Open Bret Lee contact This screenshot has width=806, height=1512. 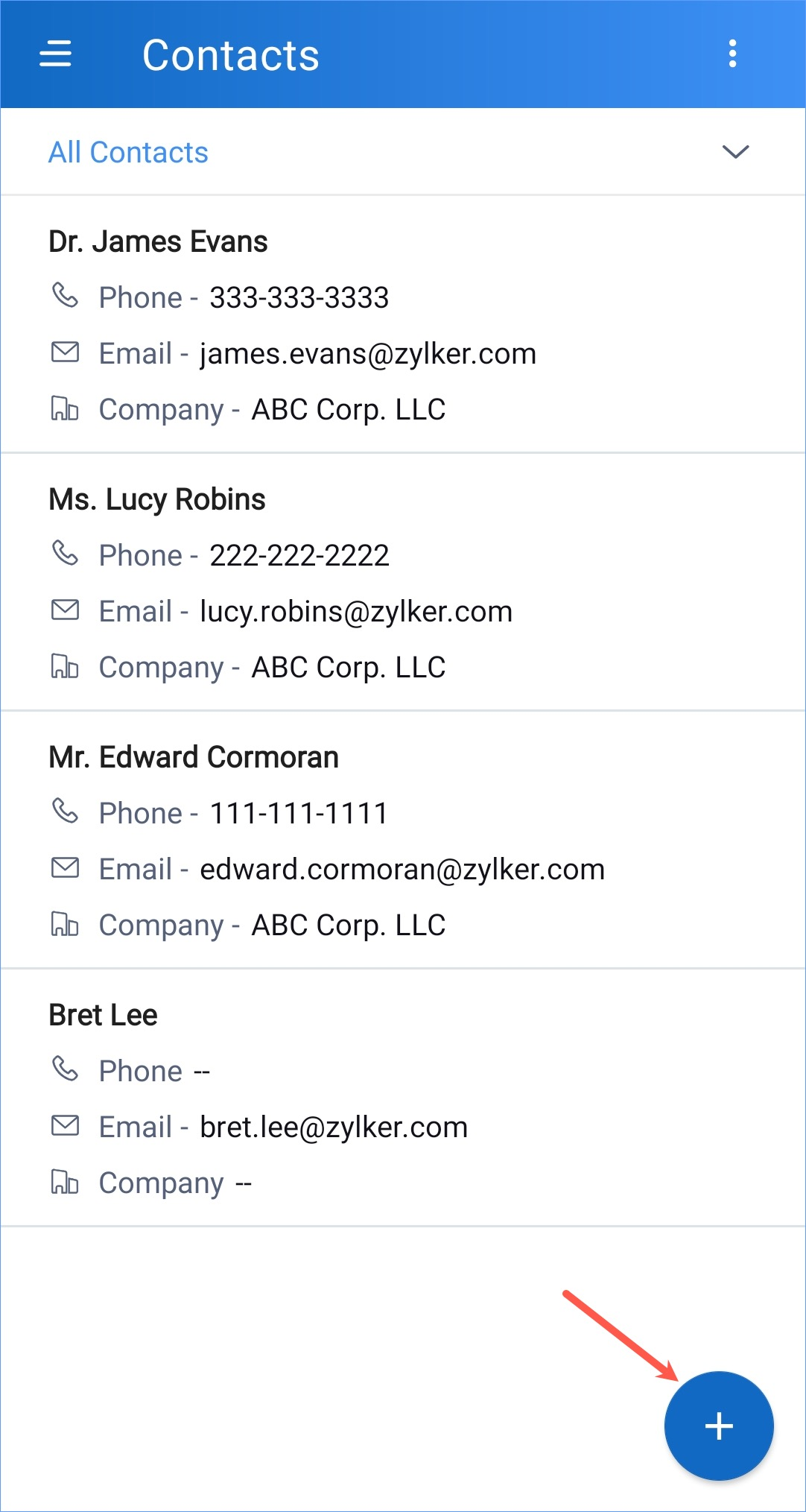pyautogui.click(x=103, y=1016)
